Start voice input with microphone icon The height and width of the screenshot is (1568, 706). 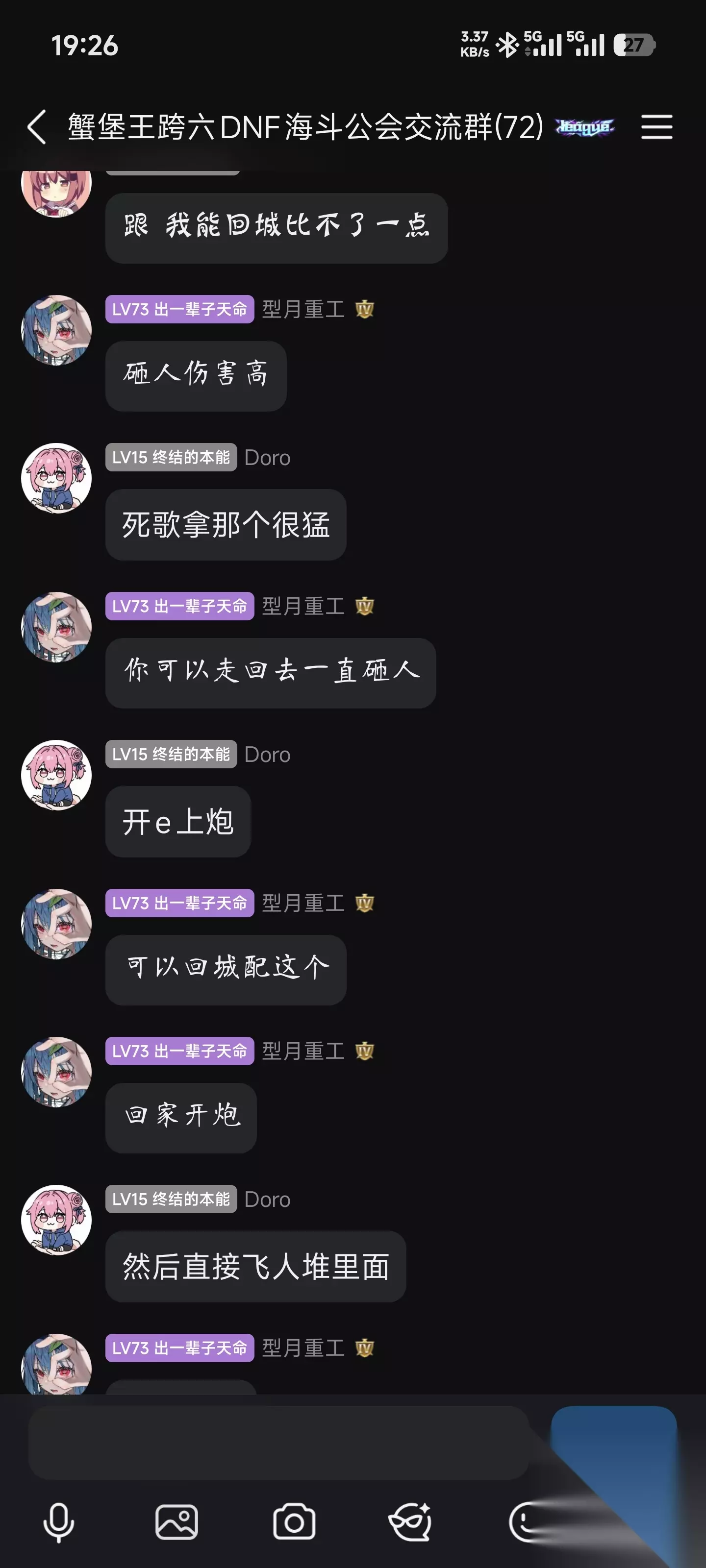point(59,1522)
